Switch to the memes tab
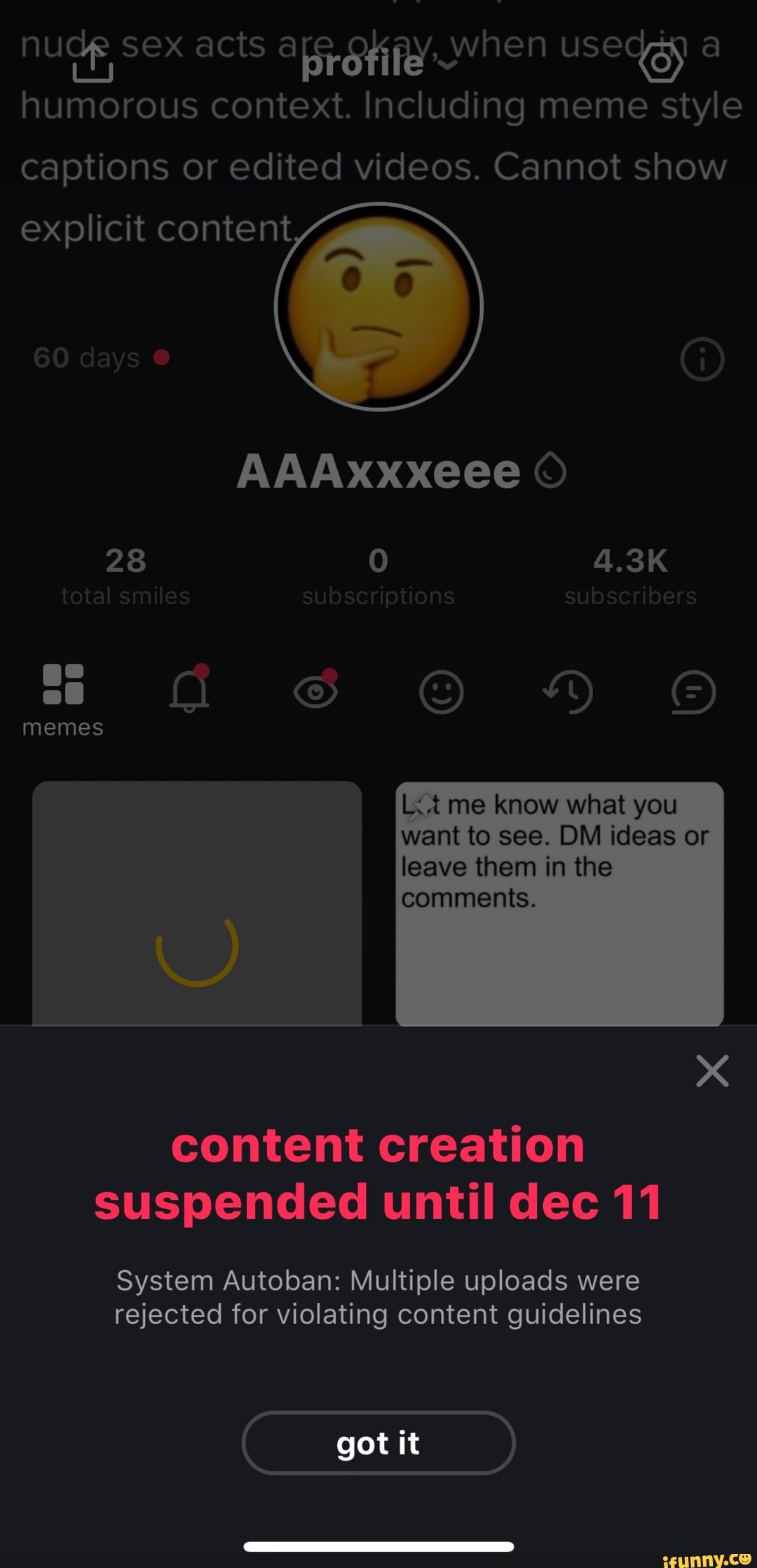The image size is (757, 1568). pyautogui.click(x=63, y=697)
